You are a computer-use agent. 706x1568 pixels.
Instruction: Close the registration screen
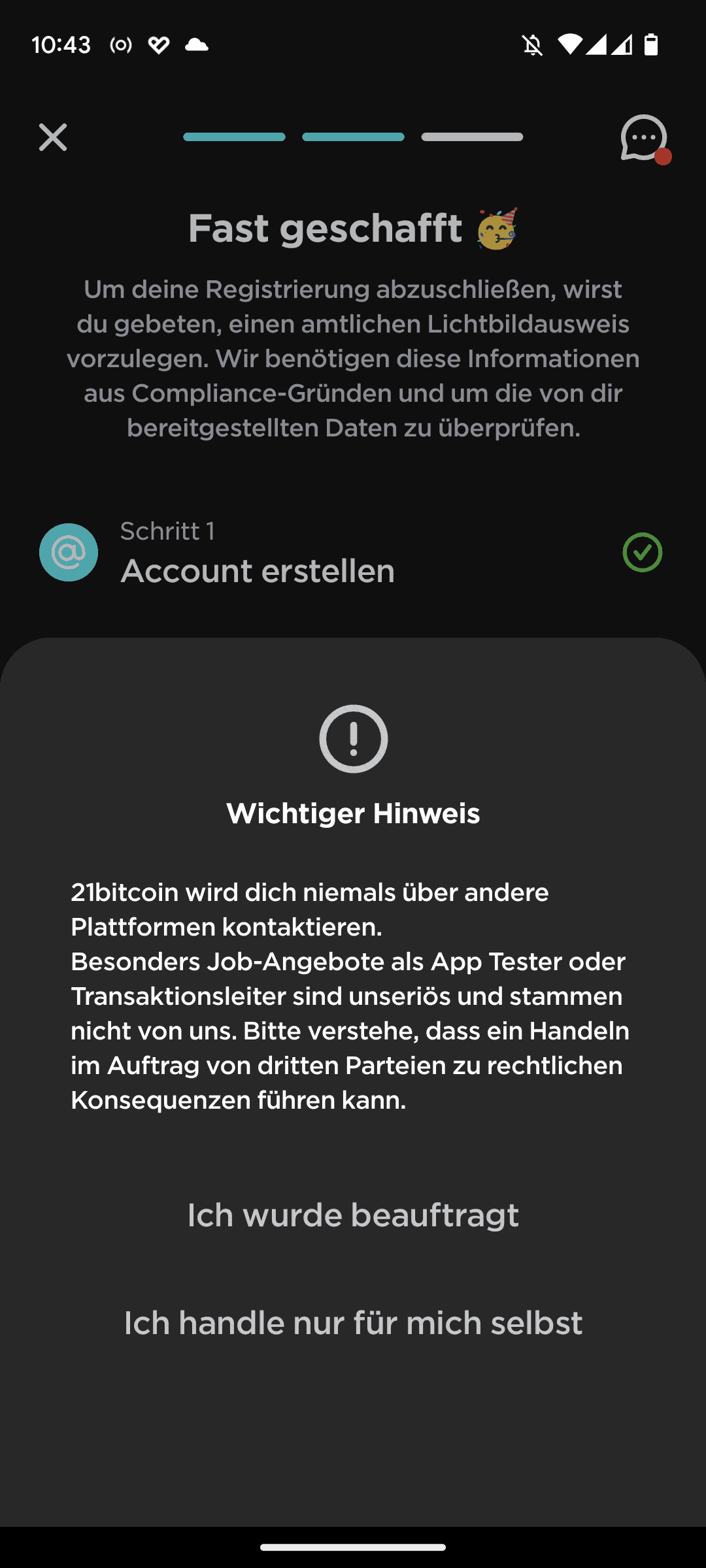(53, 137)
